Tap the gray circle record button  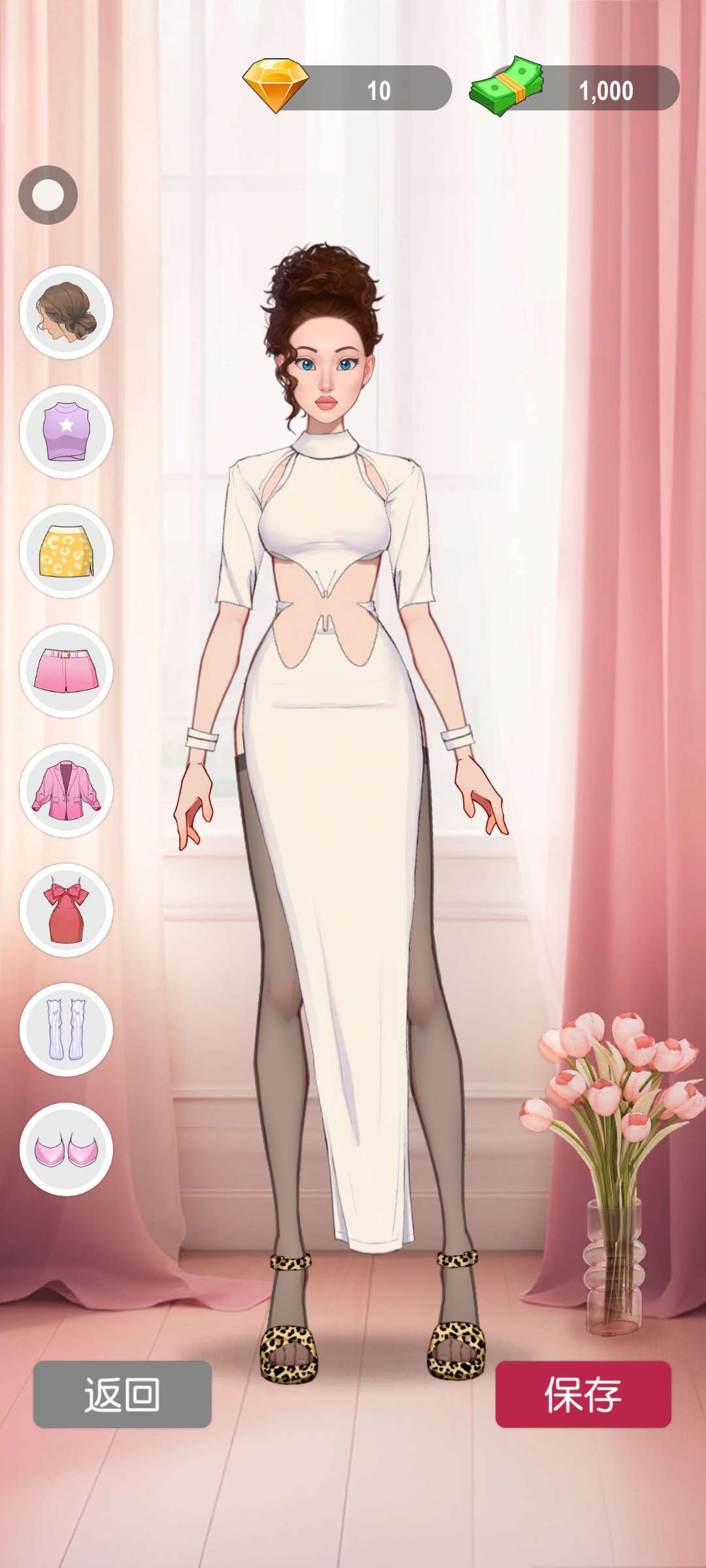coord(48,195)
